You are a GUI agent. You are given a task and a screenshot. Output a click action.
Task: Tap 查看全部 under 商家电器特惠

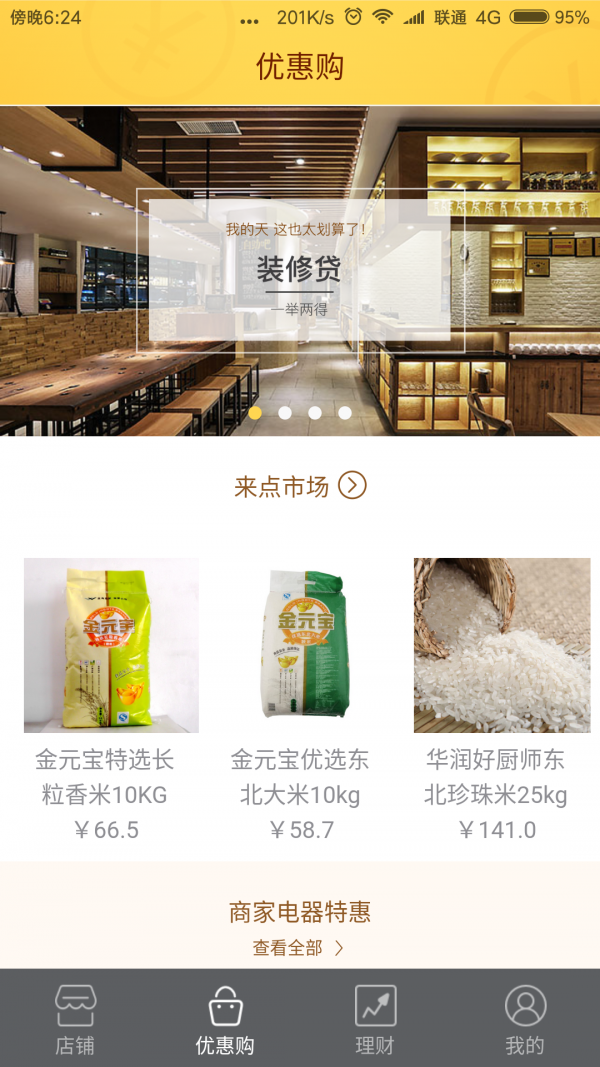click(x=298, y=948)
